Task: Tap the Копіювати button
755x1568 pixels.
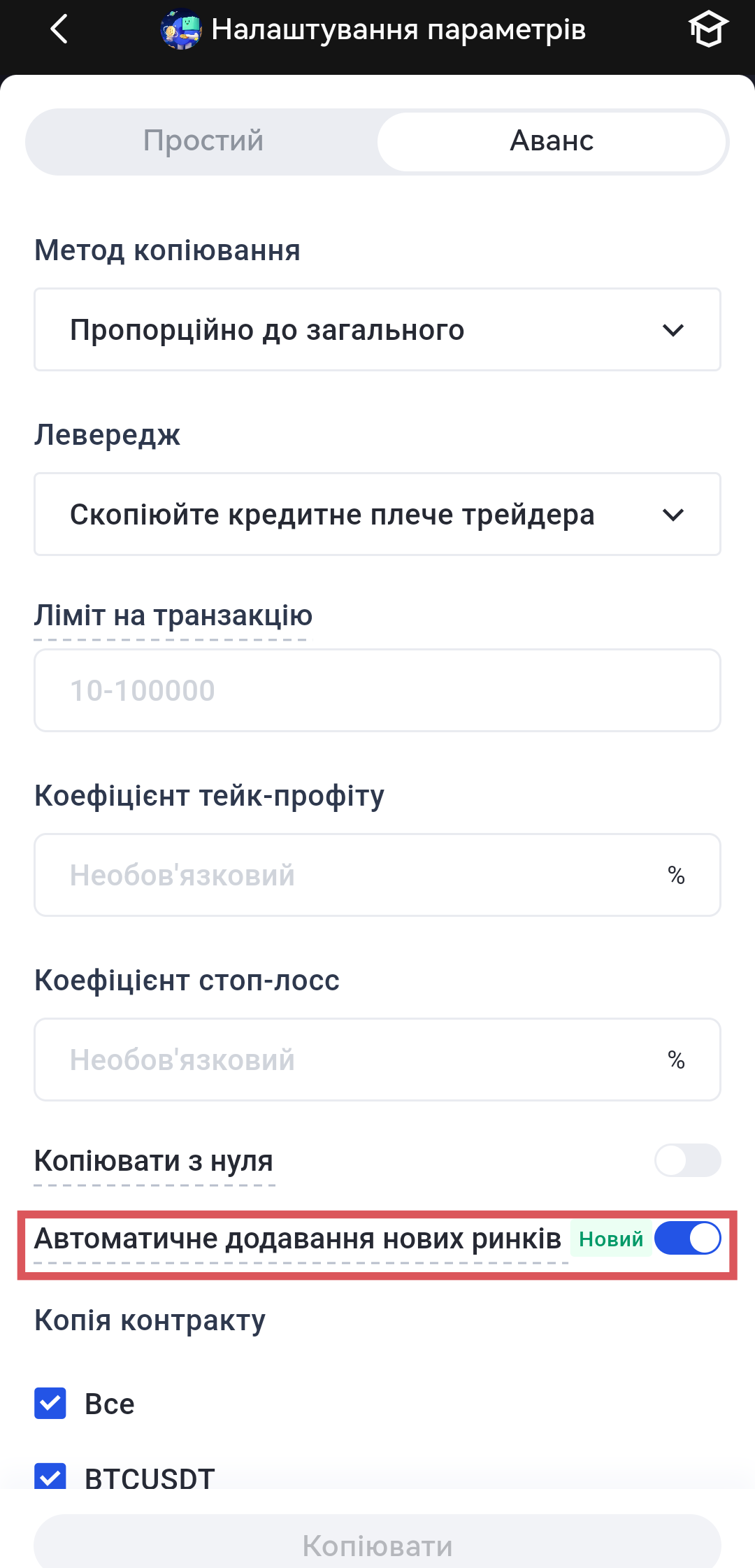Action: [377, 1544]
